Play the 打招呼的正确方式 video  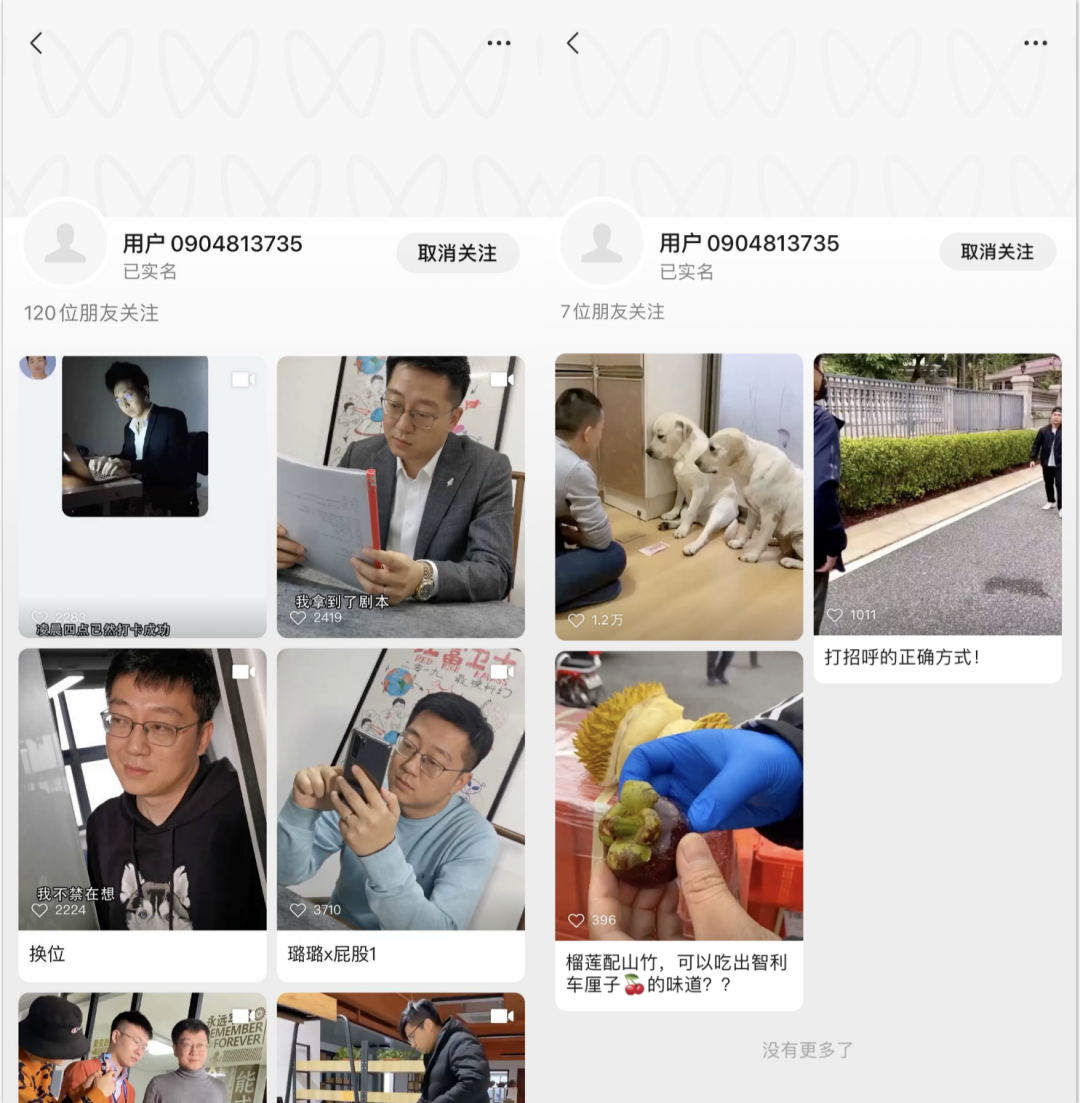coord(937,490)
